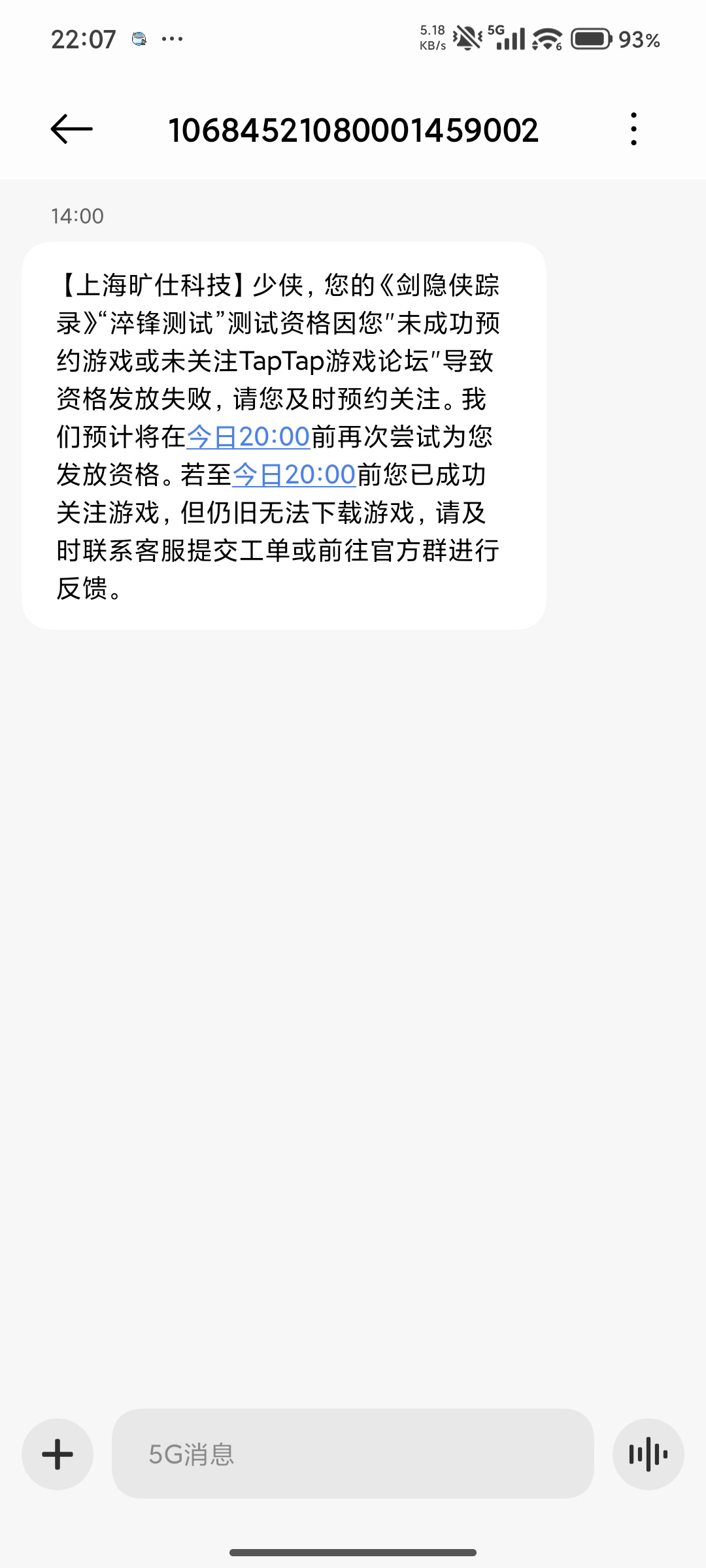This screenshot has height=1568, width=706.
Task: Start a voice message with the waveform button
Action: click(648, 1454)
